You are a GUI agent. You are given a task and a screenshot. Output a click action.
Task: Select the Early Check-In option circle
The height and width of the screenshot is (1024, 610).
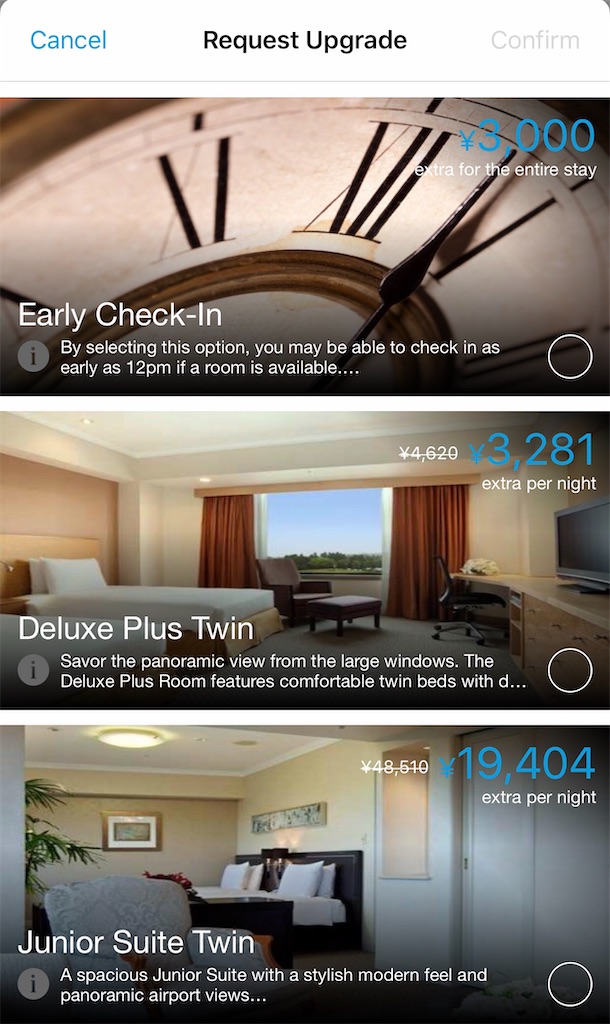coord(570,357)
